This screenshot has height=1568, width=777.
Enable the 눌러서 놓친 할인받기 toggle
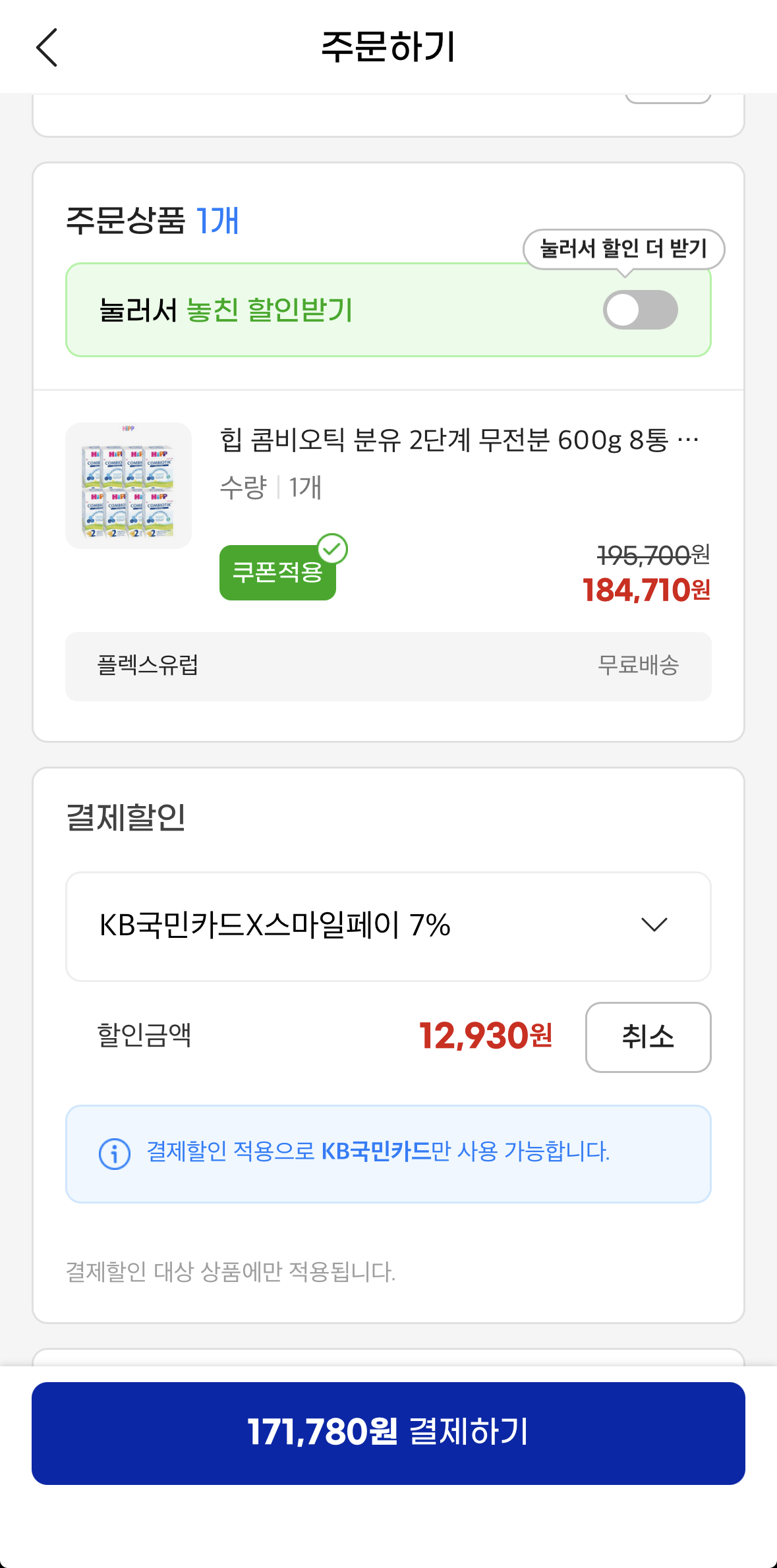coord(641,310)
